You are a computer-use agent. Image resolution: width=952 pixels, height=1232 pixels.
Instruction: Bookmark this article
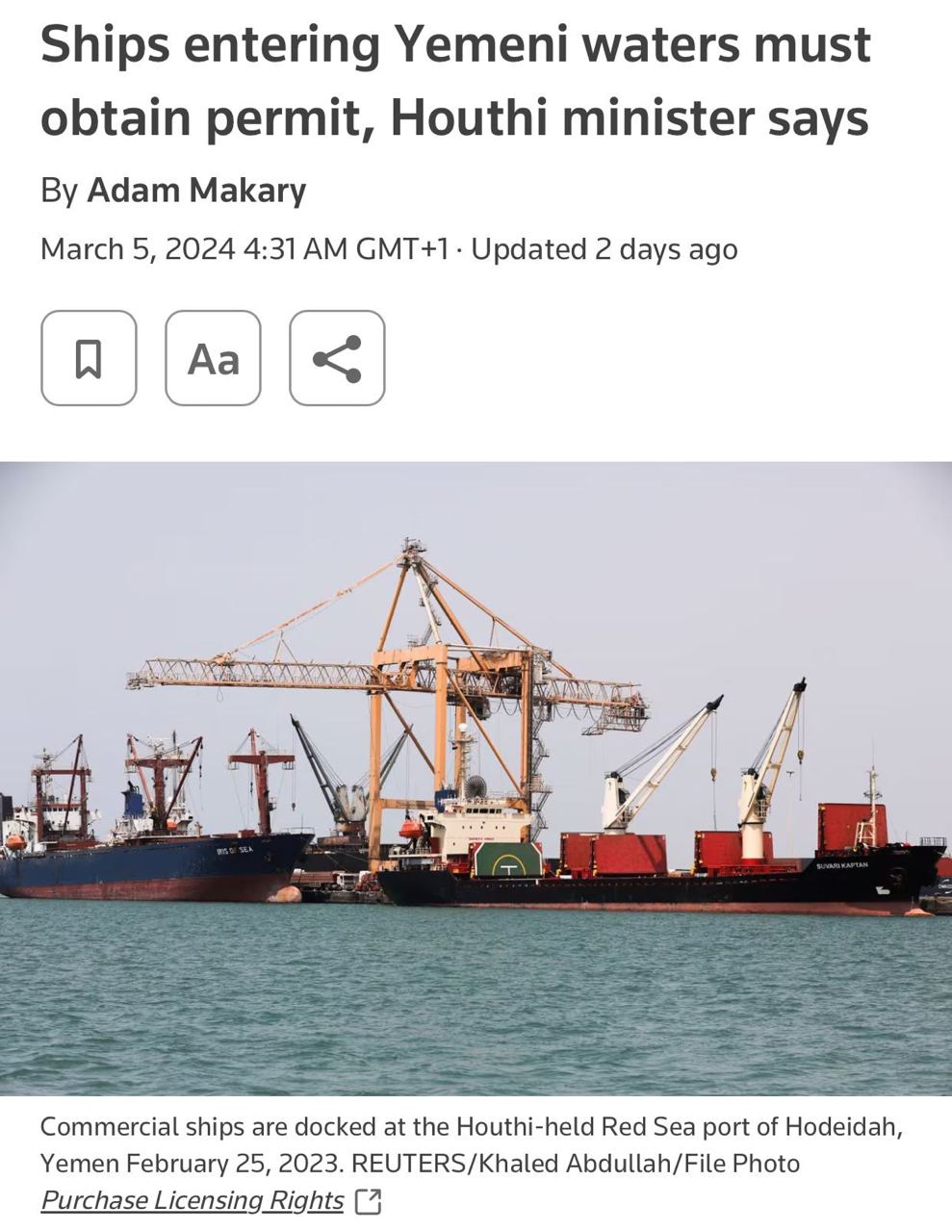[x=89, y=358]
